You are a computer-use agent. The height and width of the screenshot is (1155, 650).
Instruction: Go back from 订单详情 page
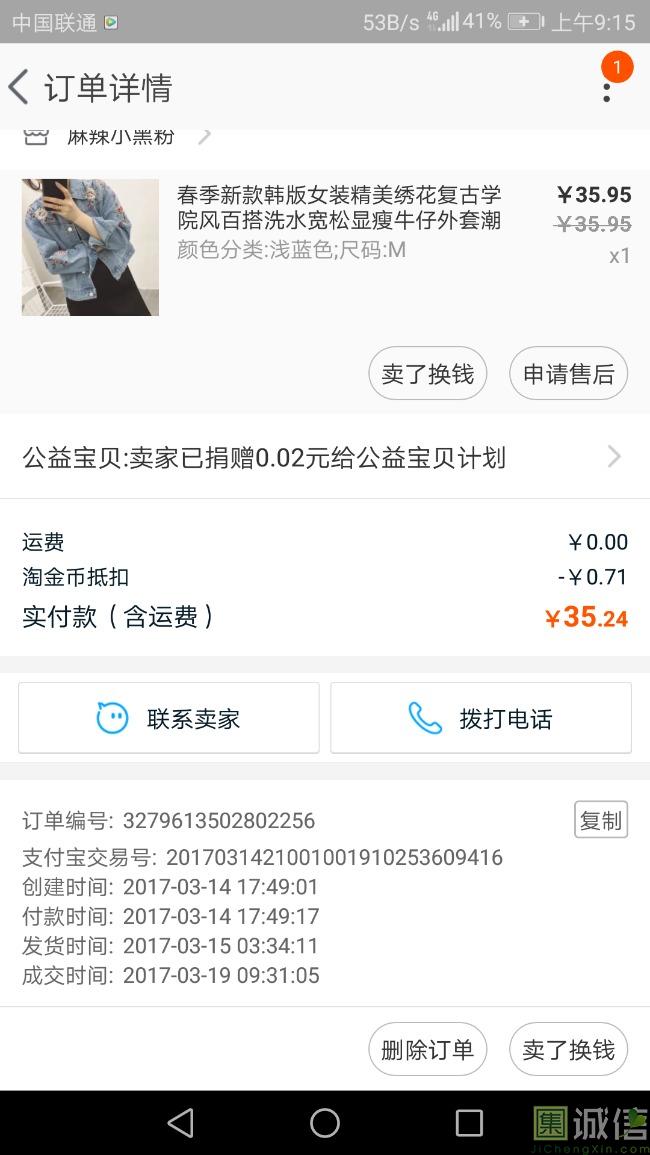[19, 88]
